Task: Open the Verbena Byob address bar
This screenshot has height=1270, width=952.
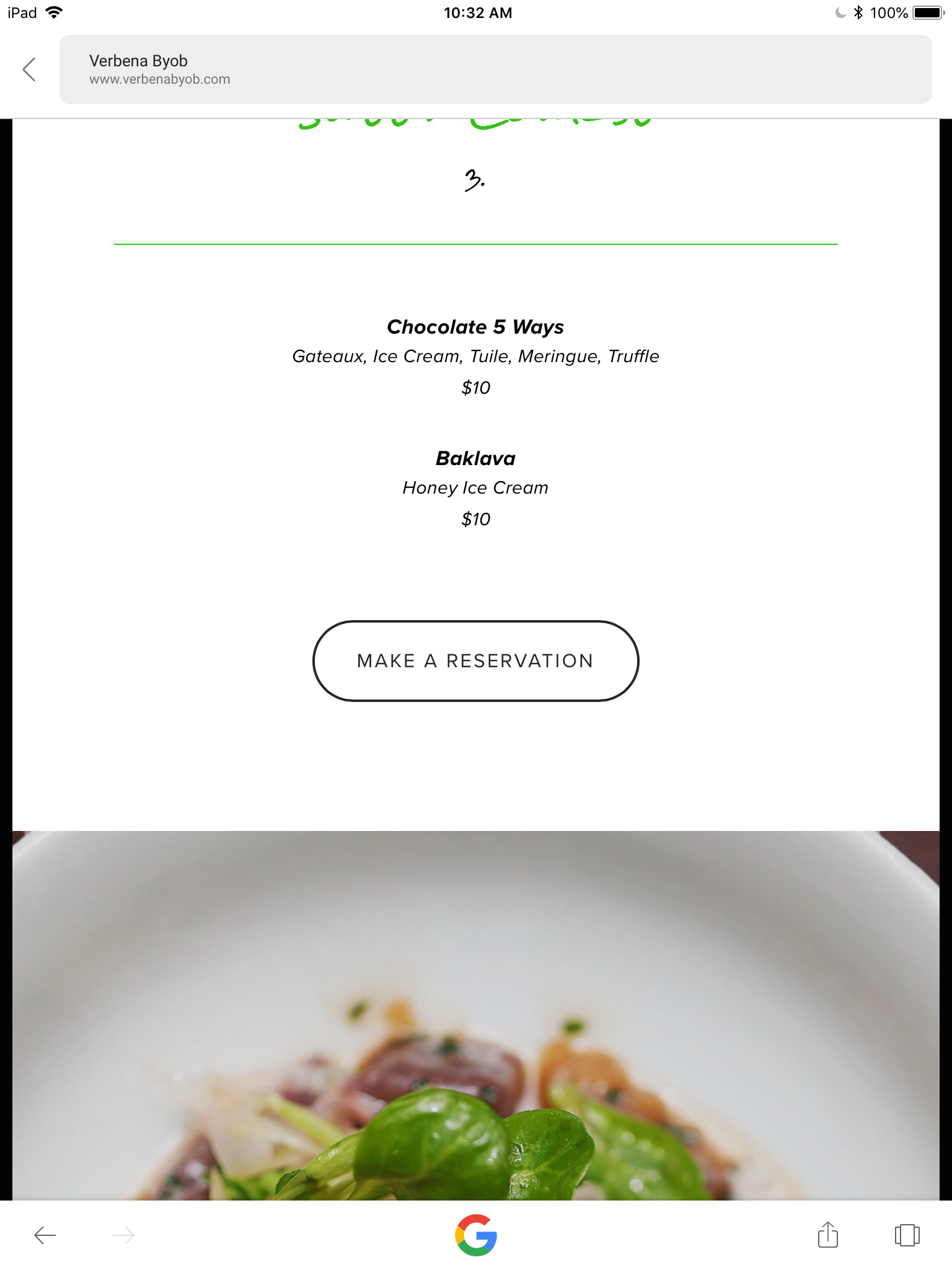Action: pyautogui.click(x=495, y=69)
